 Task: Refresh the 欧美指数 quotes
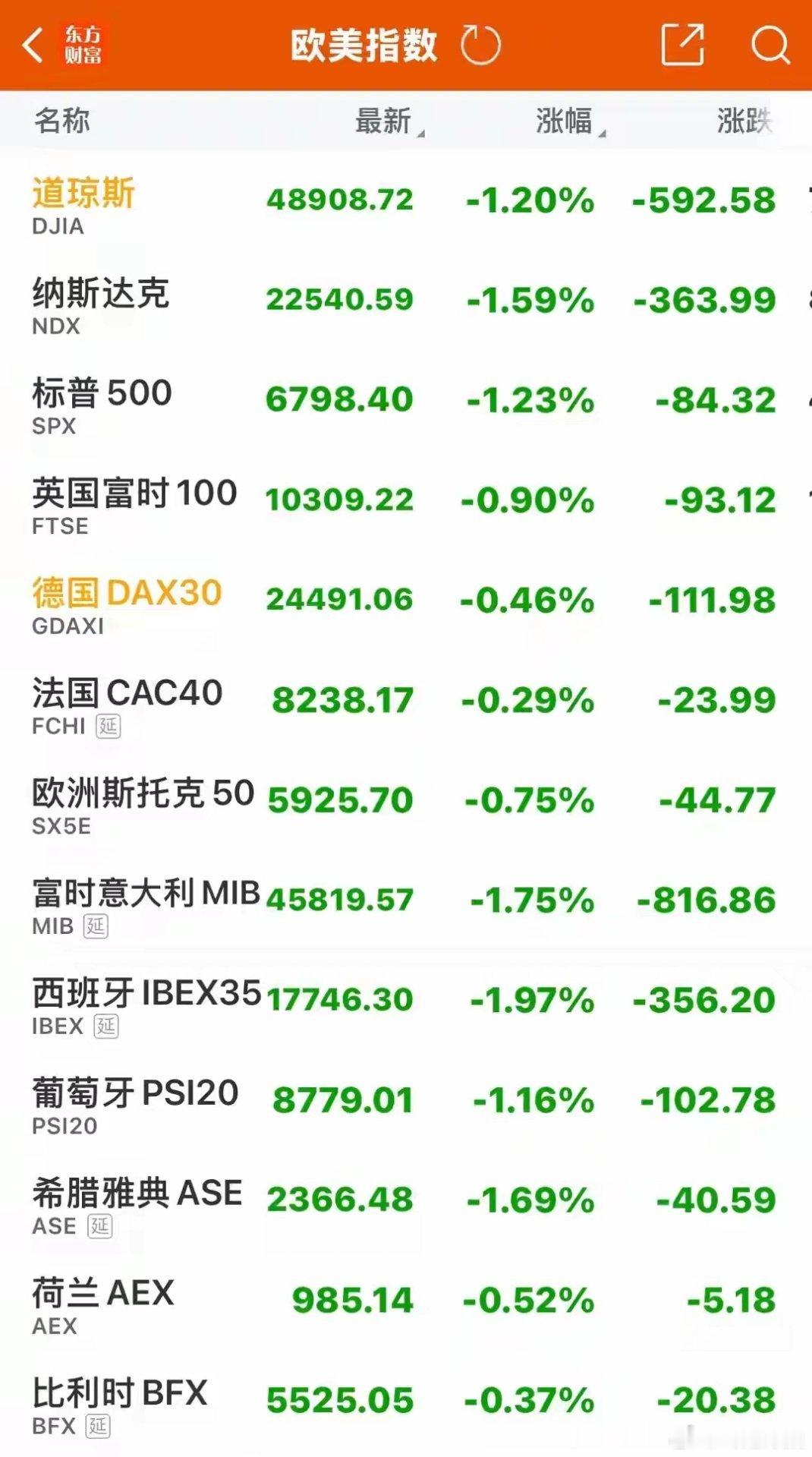click(480, 46)
